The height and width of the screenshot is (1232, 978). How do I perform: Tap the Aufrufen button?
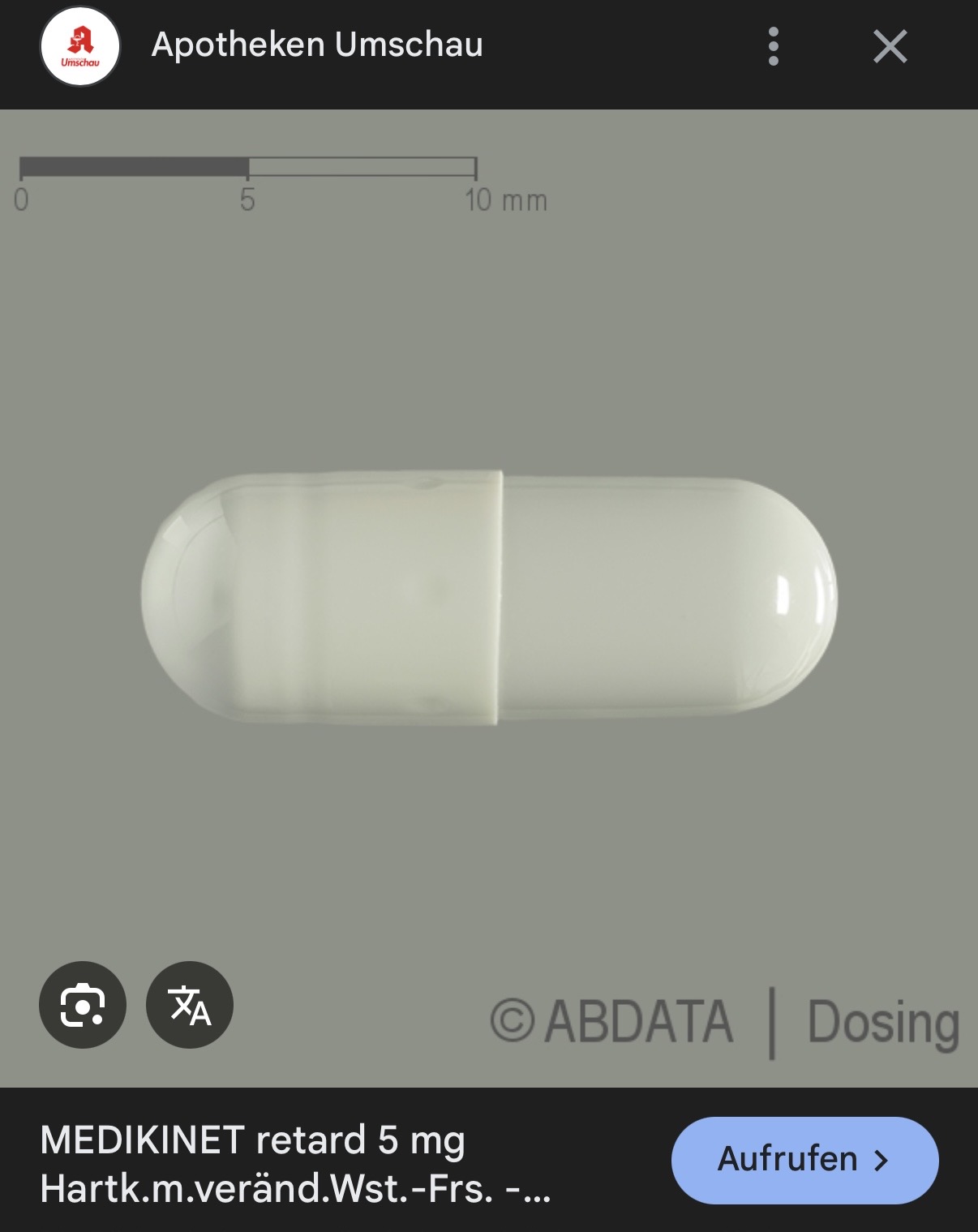coord(804,1160)
